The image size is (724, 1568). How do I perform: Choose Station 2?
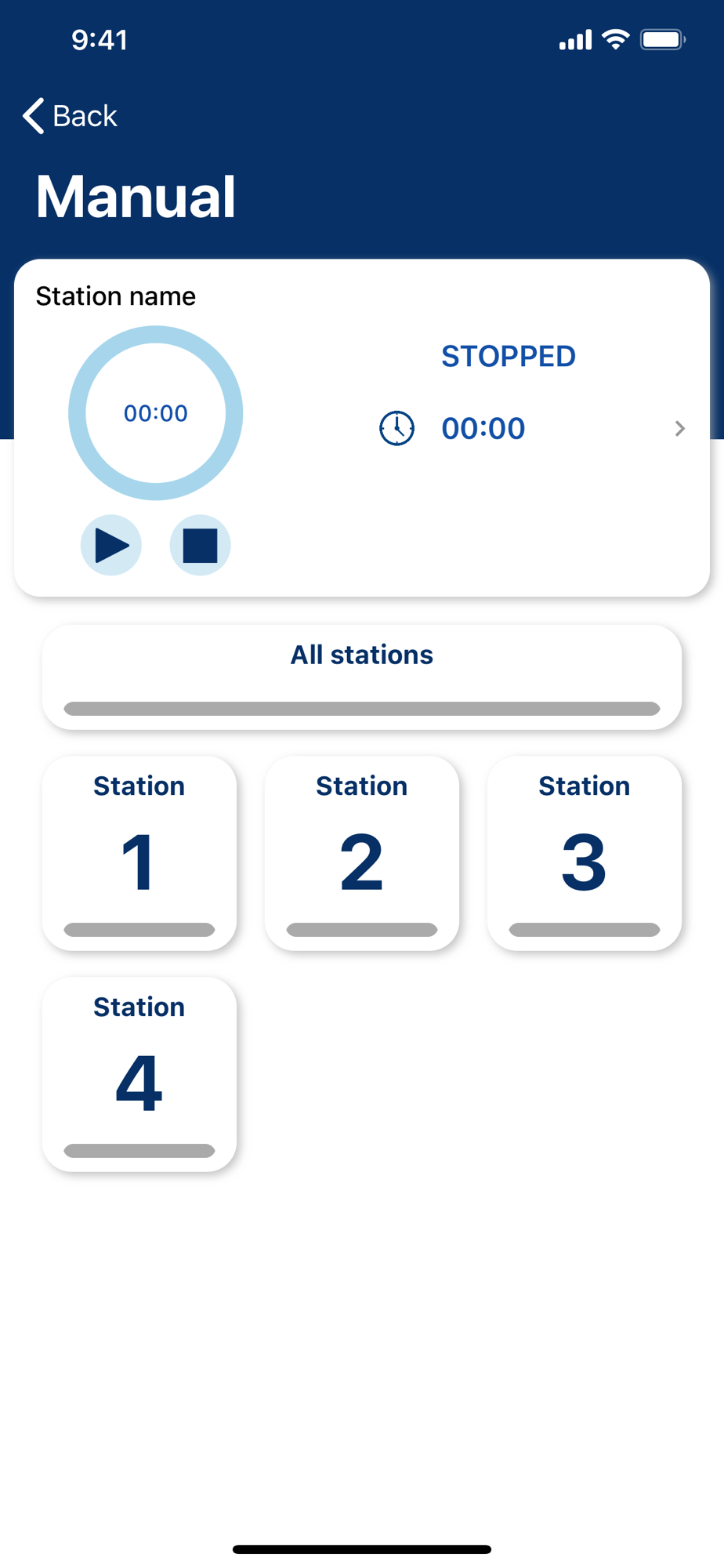pos(362,853)
